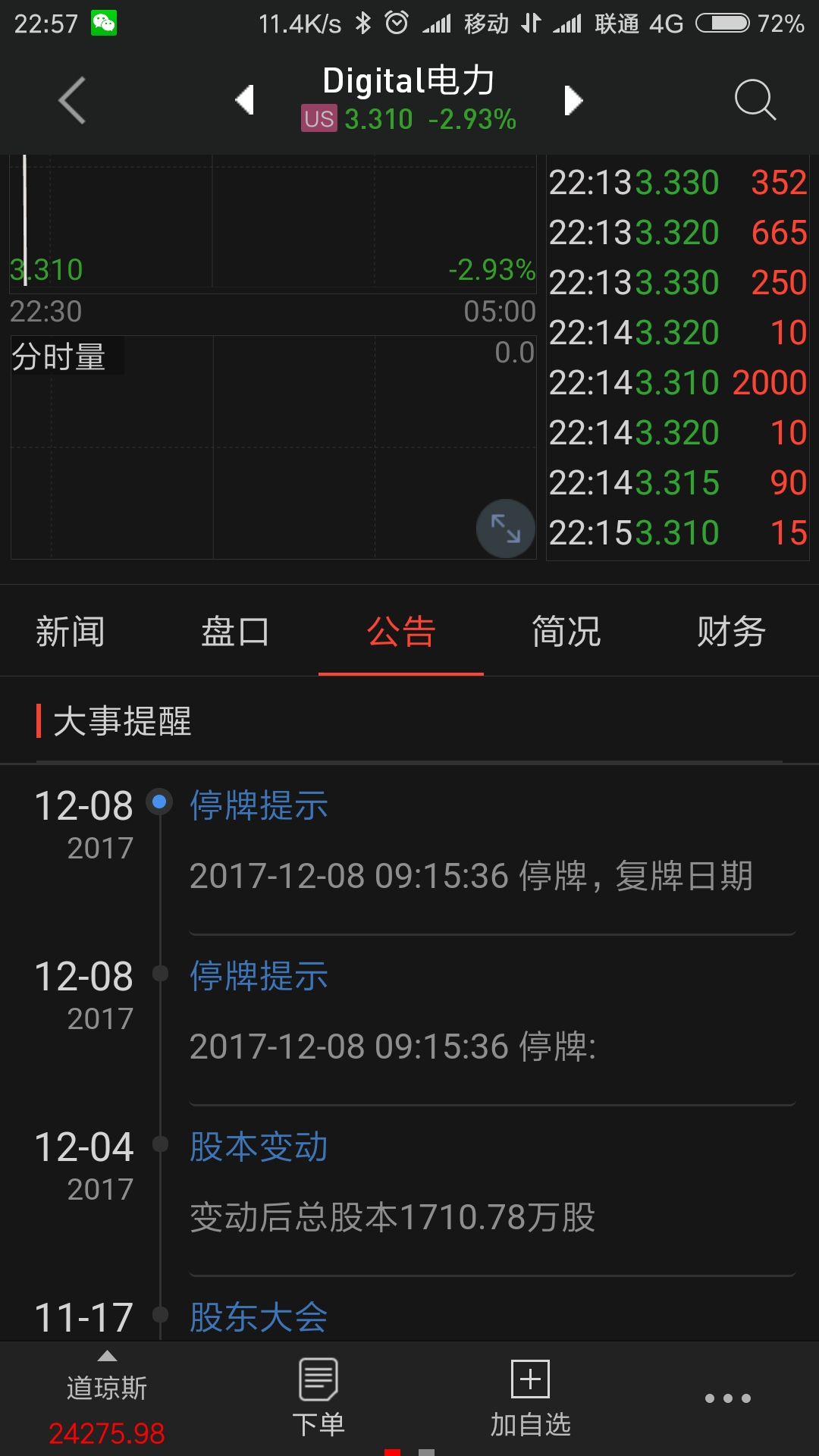
Task: Expand the 道琼斯 index panel
Action: (x=107, y=1399)
